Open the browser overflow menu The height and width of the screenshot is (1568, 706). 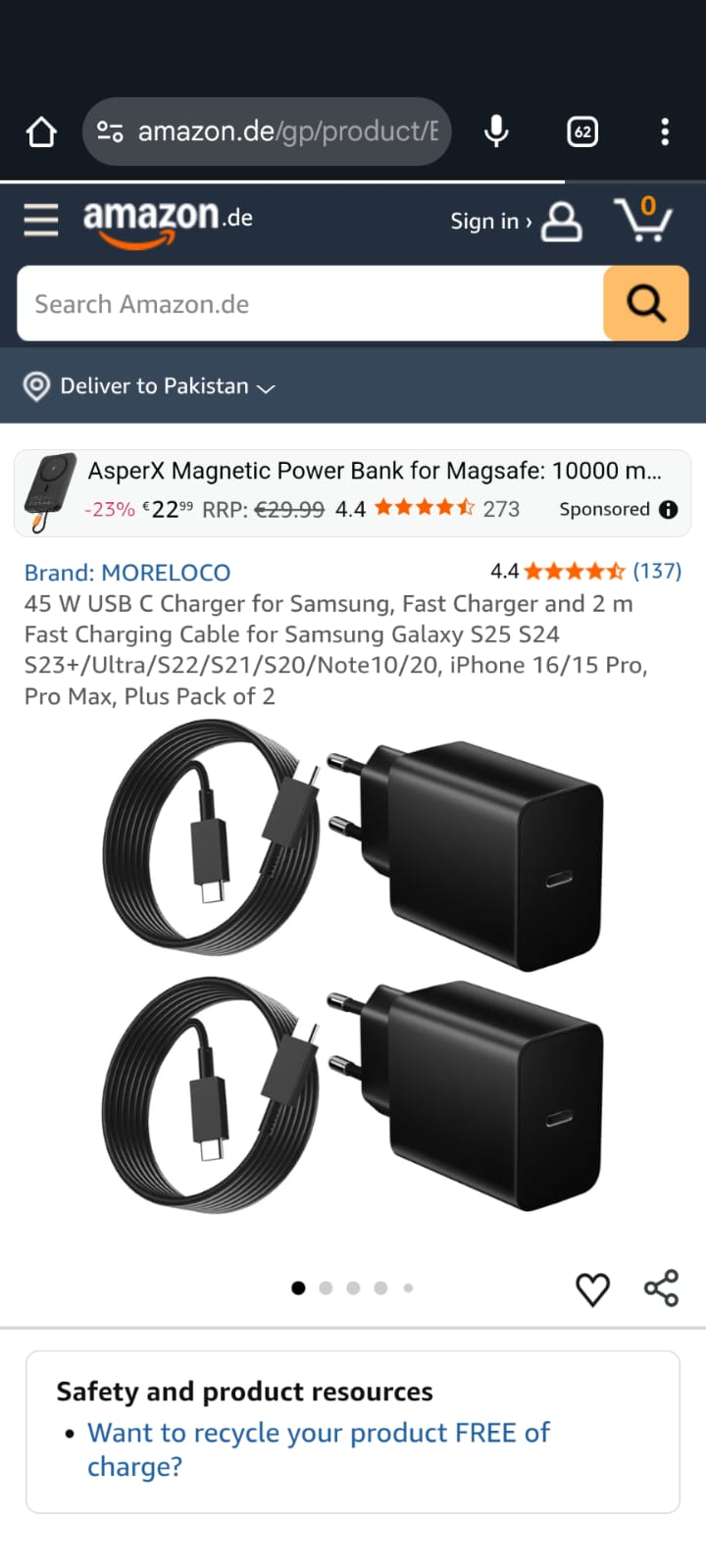[x=665, y=131]
